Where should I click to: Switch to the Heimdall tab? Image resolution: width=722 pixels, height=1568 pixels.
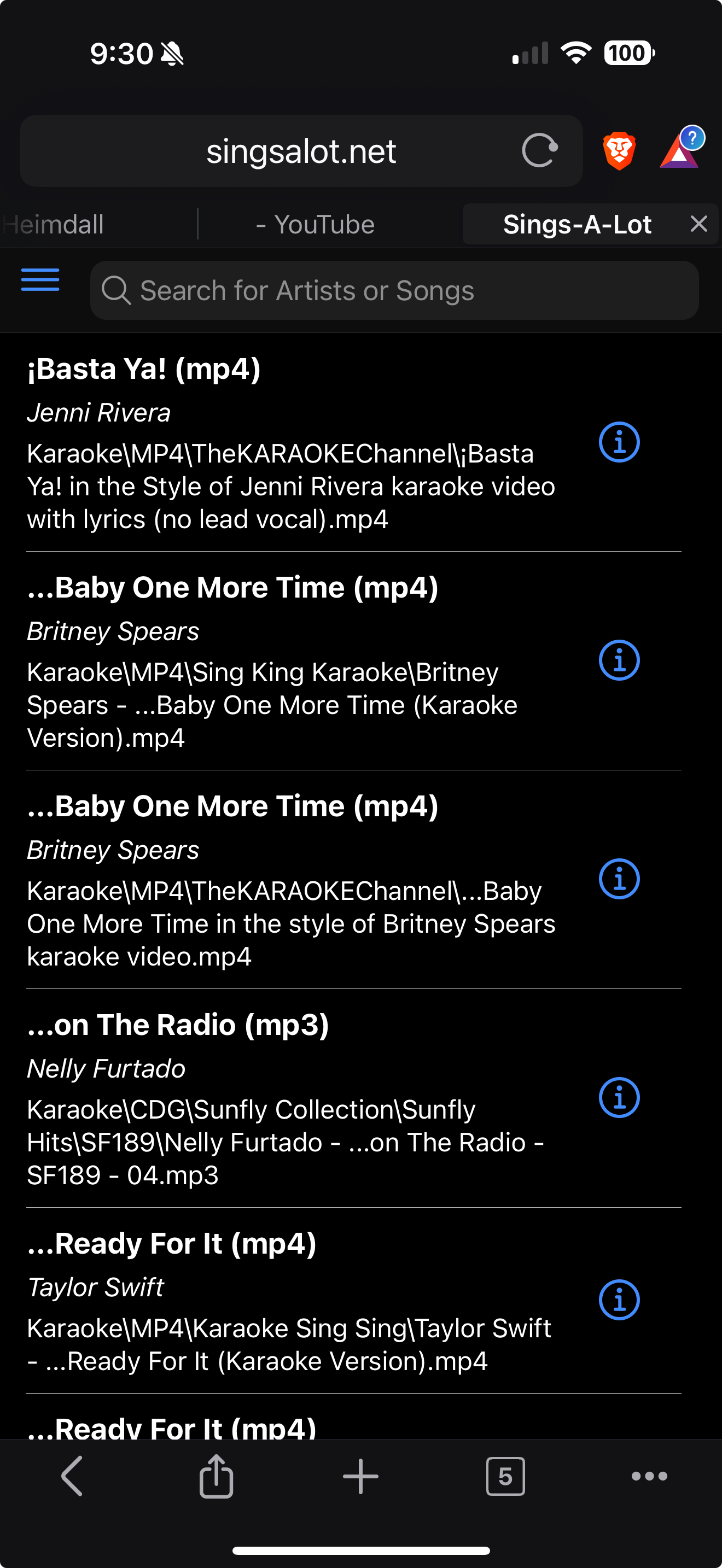(x=55, y=225)
